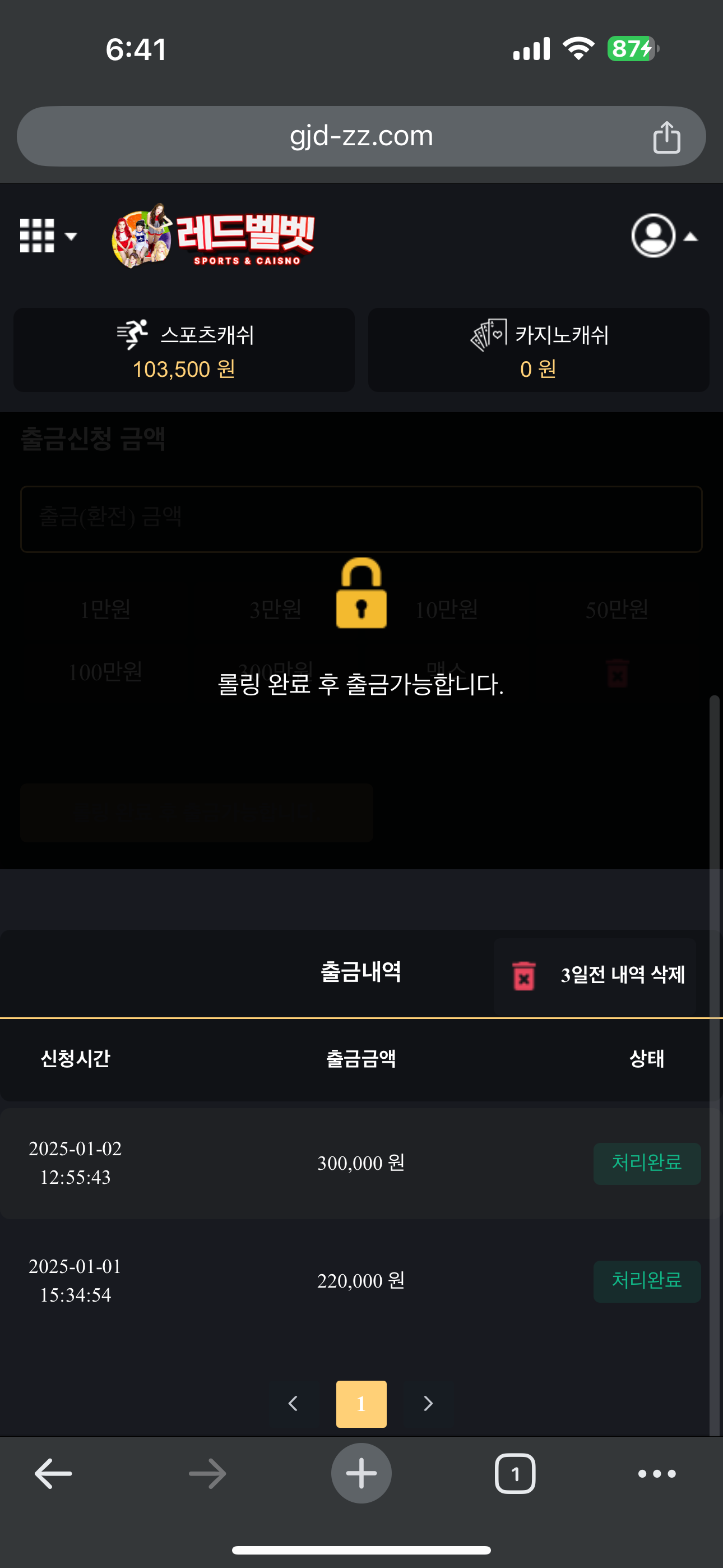Share the page from the address bar
Screen dimensions: 723x1568
coord(666,137)
